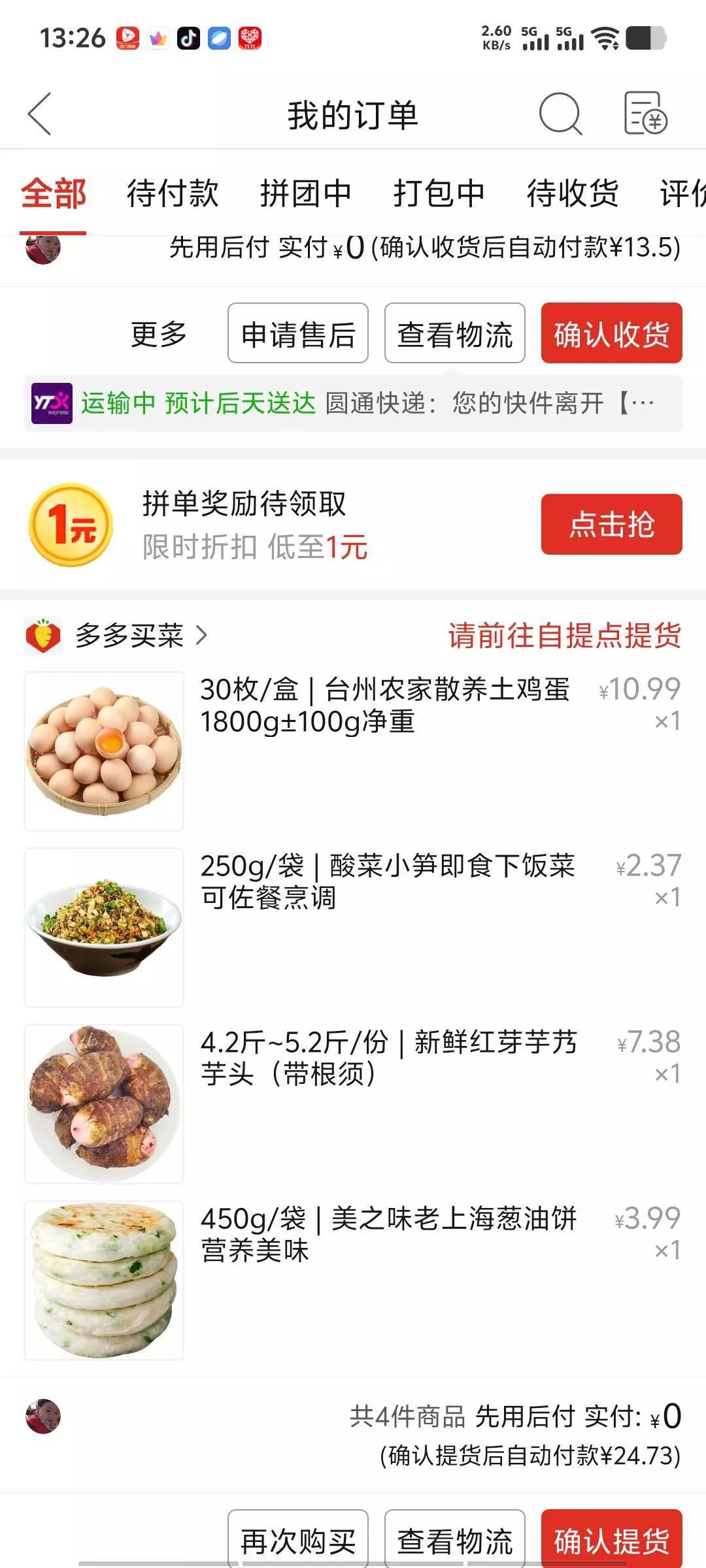The height and width of the screenshot is (1568, 706).
Task: Tap 更多 for more order options
Action: coord(159,334)
